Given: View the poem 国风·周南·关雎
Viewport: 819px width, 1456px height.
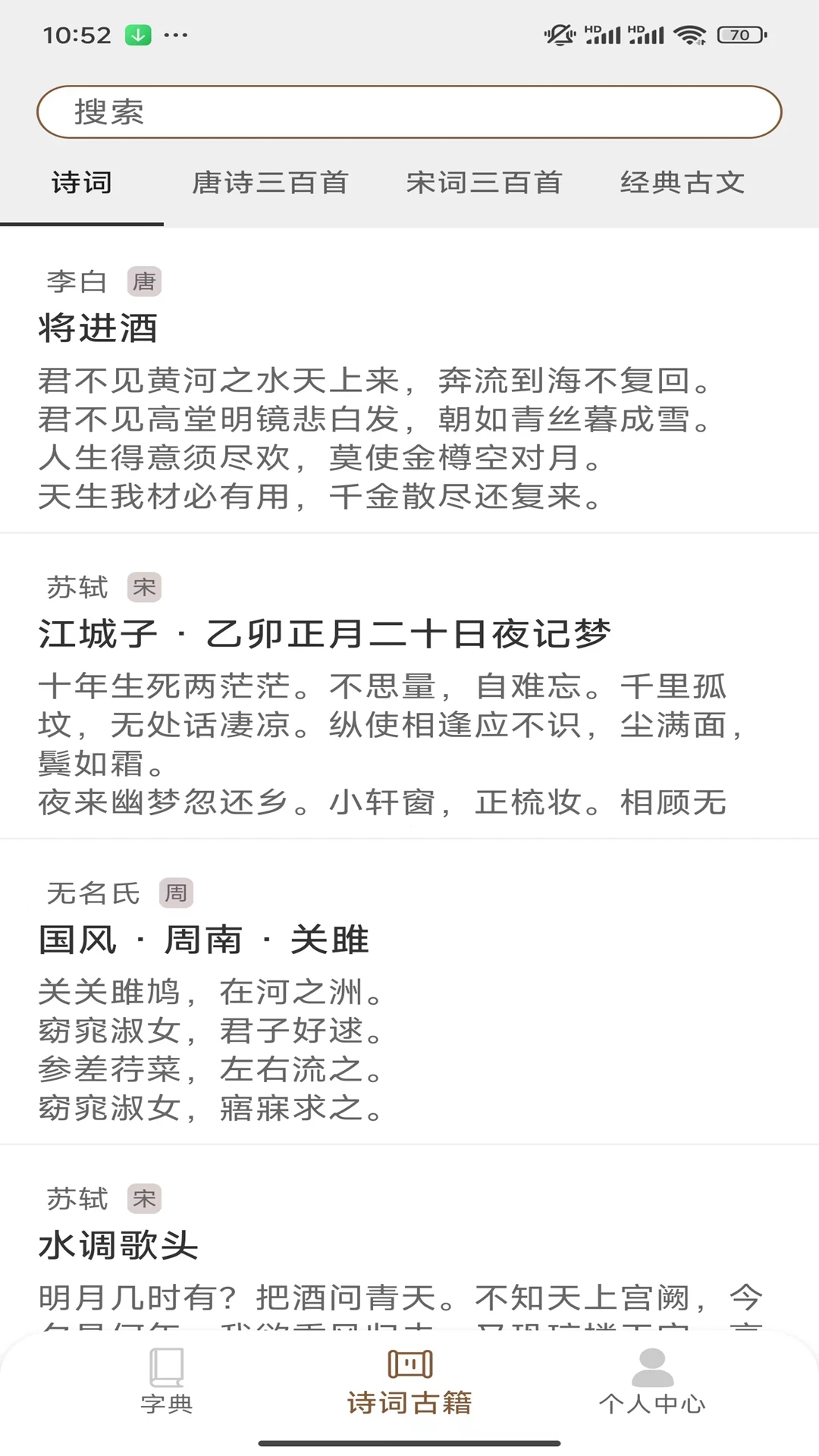Looking at the screenshot, I should pos(203,940).
